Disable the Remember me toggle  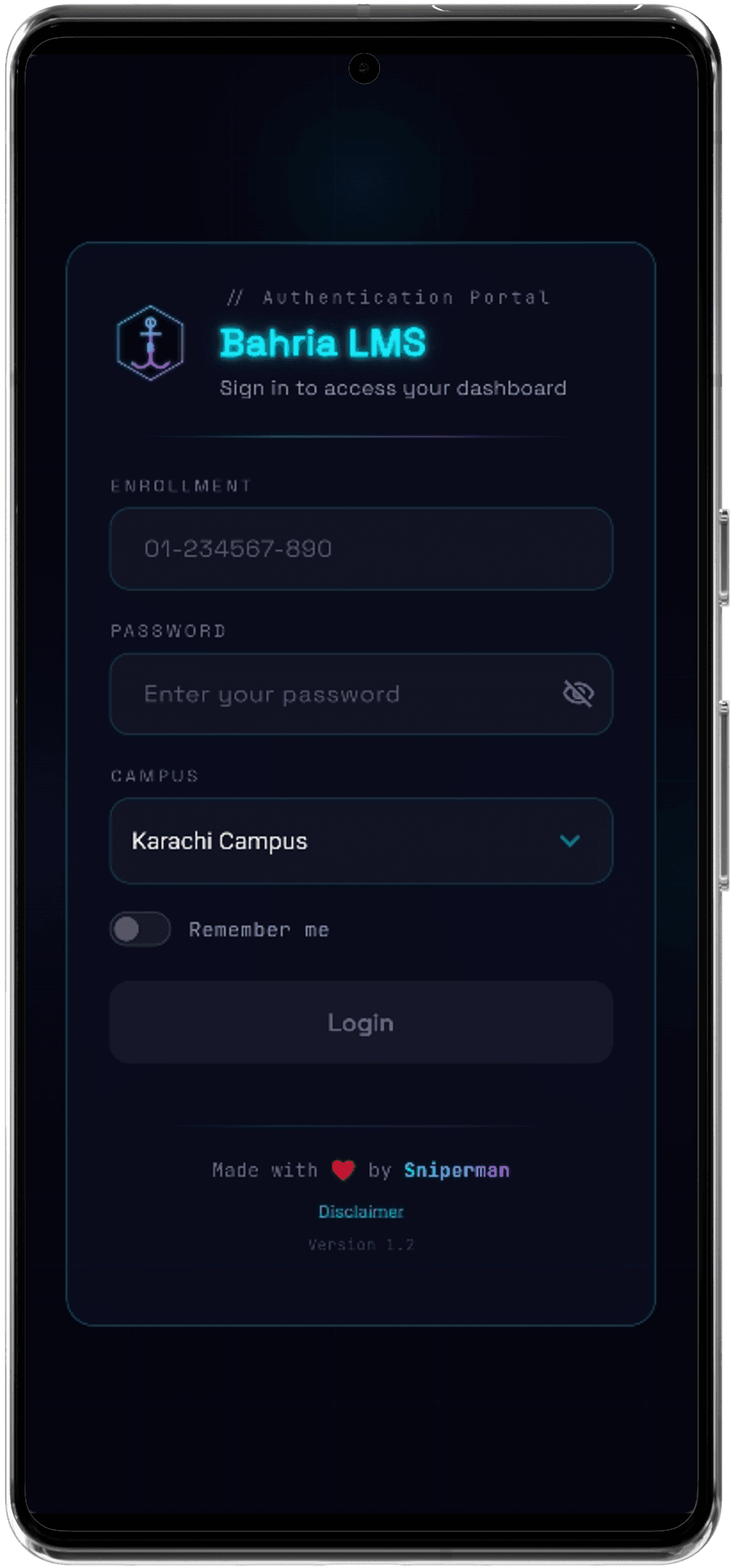click(140, 928)
